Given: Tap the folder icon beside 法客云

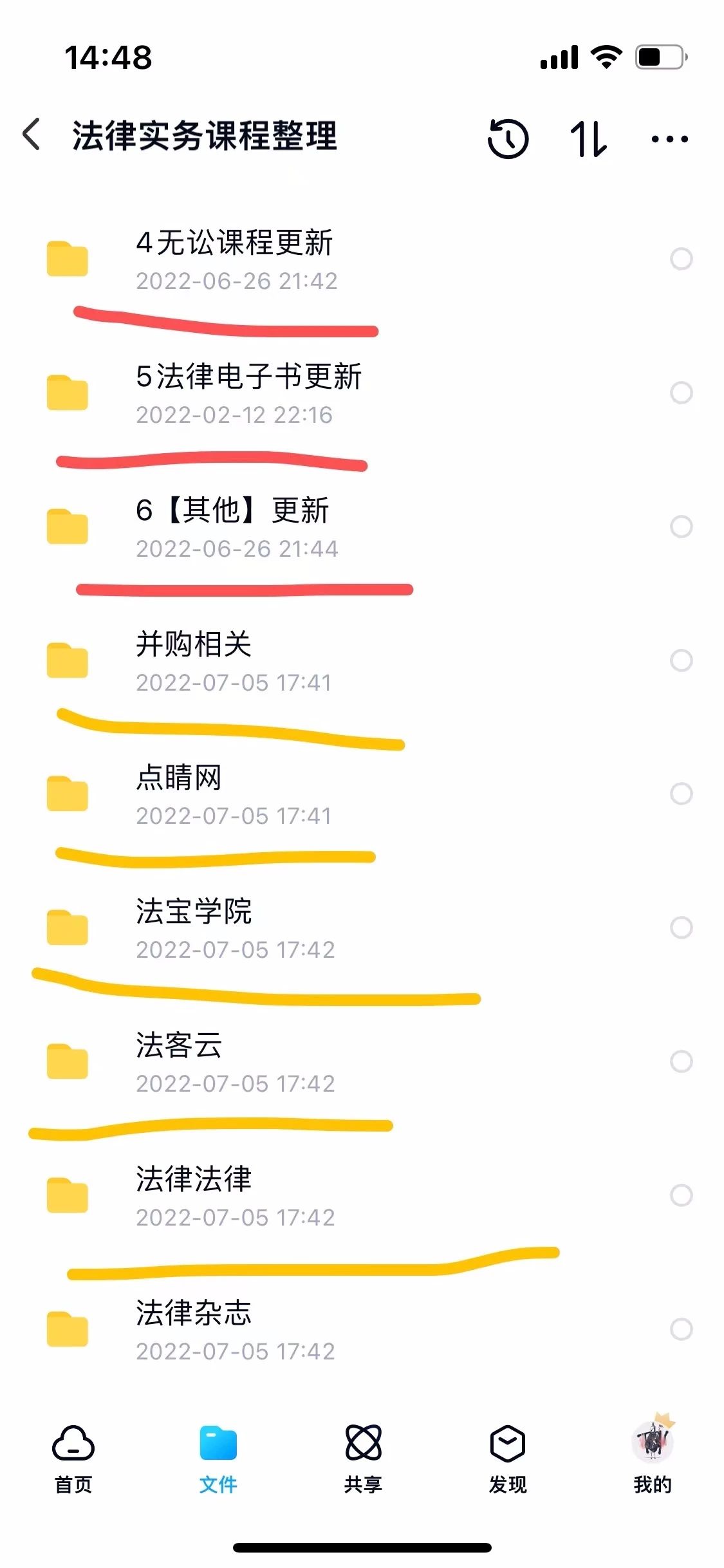Looking at the screenshot, I should click(x=68, y=1062).
